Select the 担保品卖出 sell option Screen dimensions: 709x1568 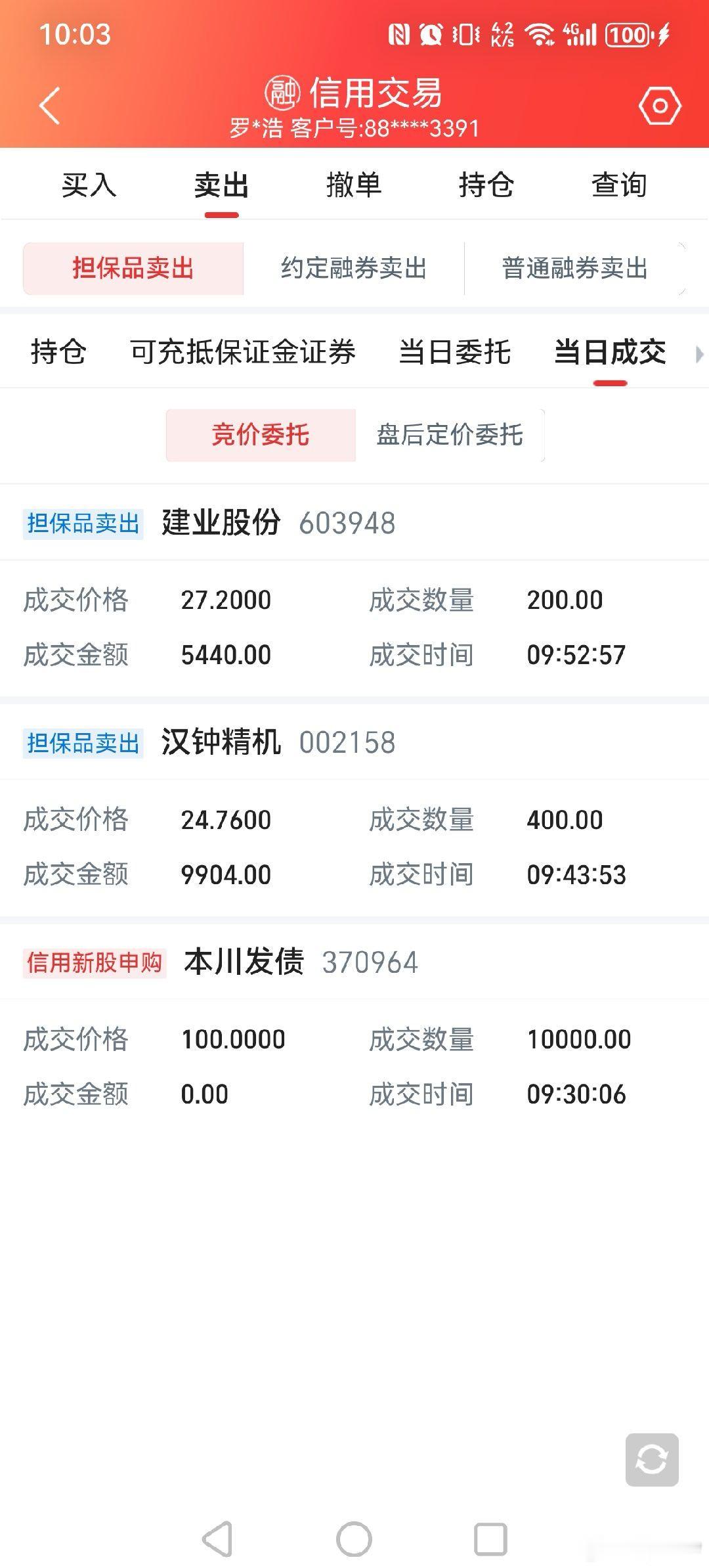pyautogui.click(x=133, y=267)
